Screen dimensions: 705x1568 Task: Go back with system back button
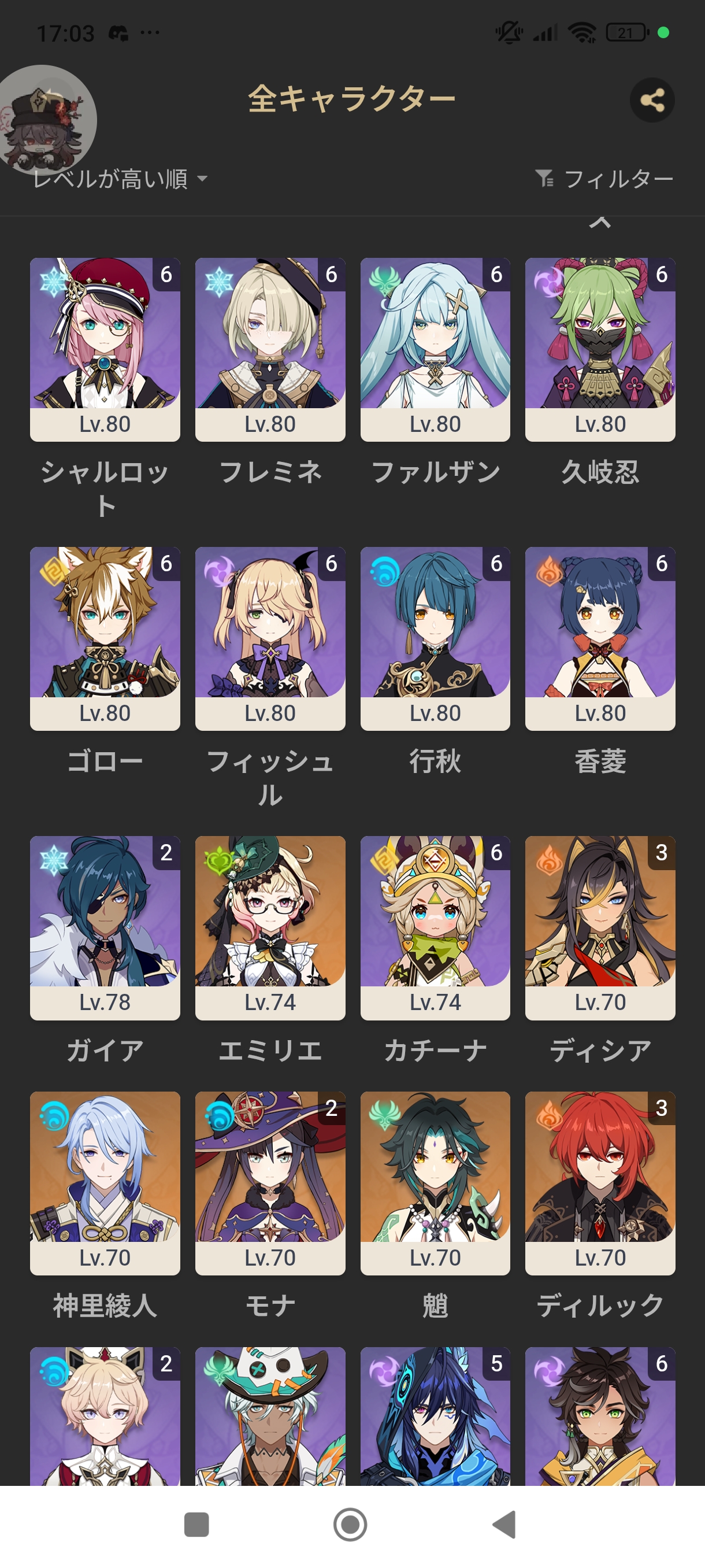point(504,1525)
